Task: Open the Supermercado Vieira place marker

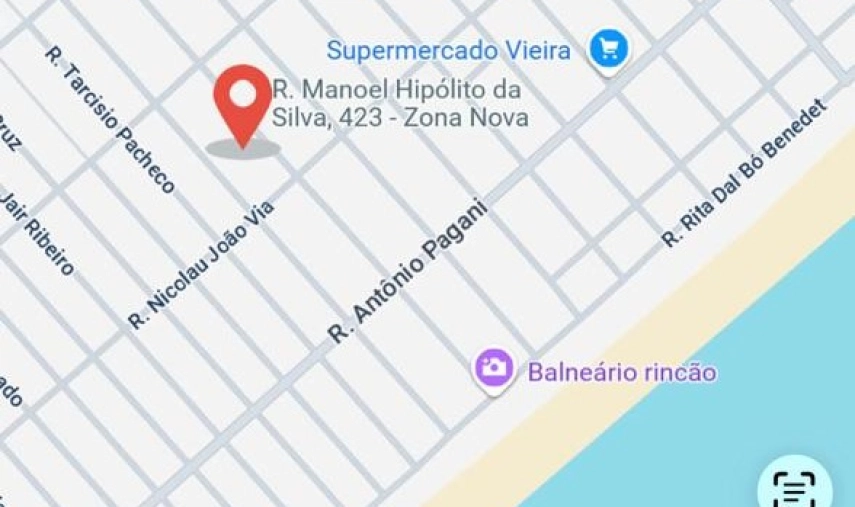Action: [x=608, y=48]
